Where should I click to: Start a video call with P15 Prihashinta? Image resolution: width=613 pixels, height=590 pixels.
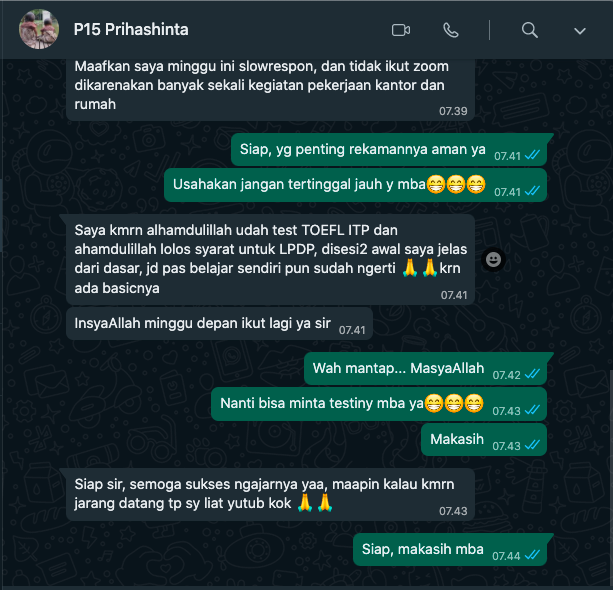pos(402,30)
